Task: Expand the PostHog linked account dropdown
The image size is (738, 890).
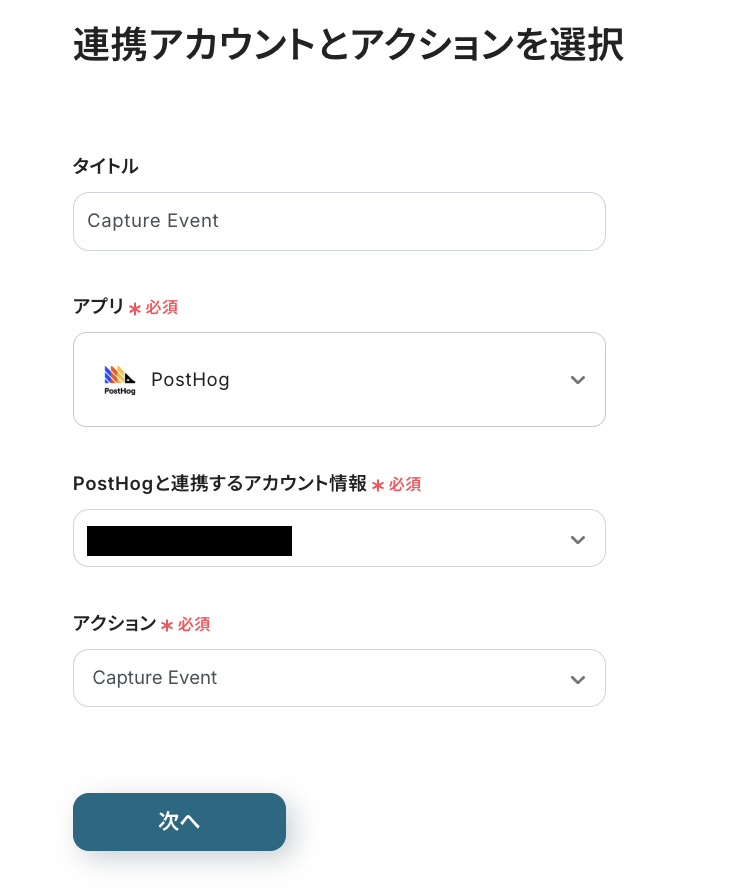Action: point(339,539)
